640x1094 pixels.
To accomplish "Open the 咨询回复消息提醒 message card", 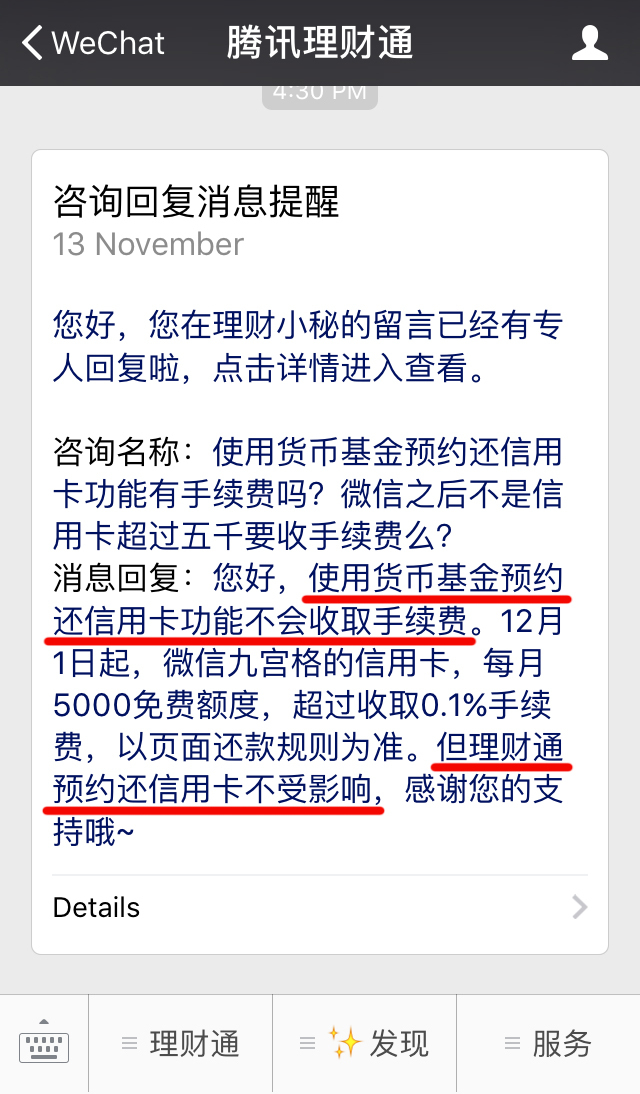I will pos(320,552).
